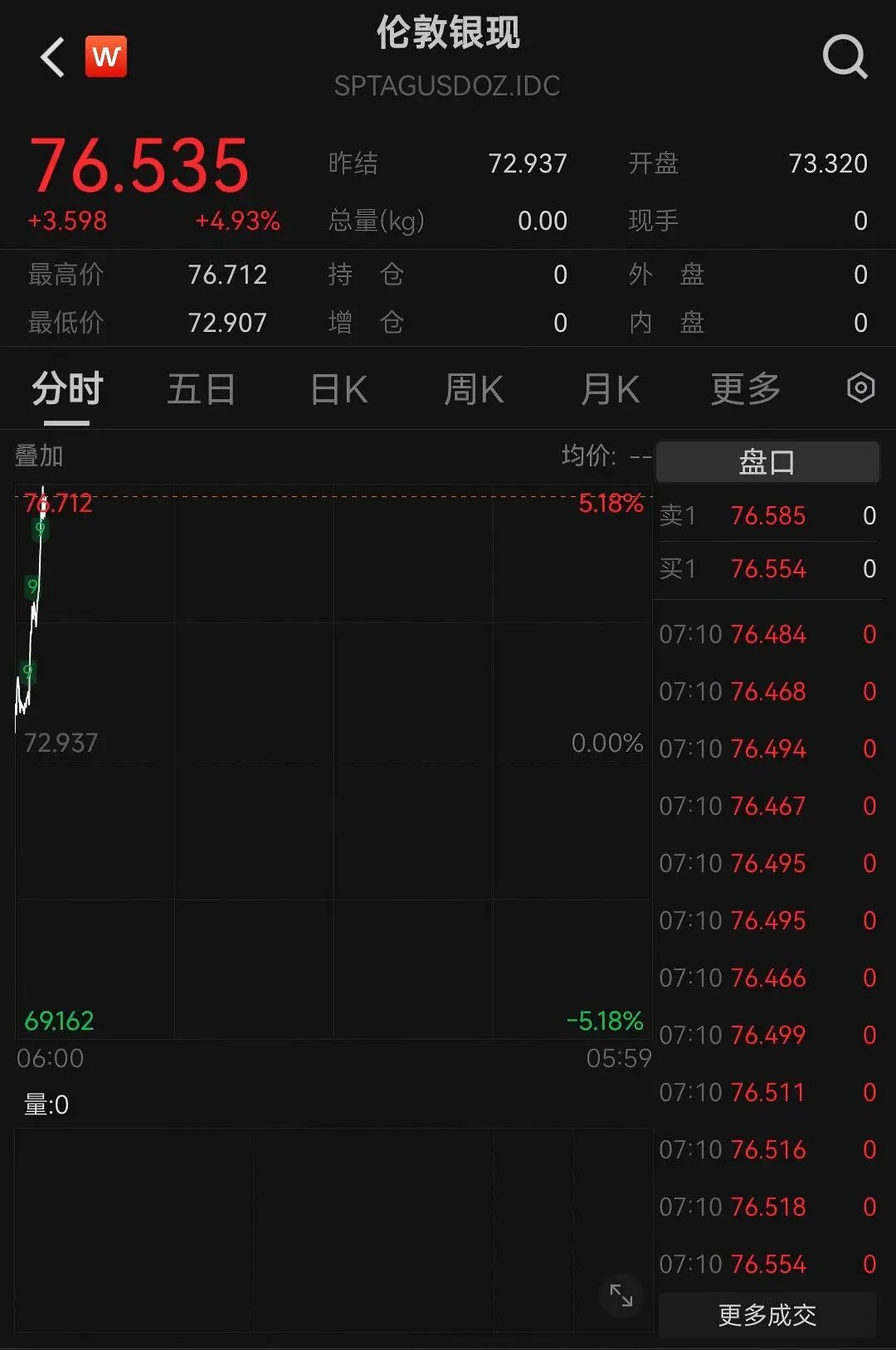Select the 盘口 panel button

[x=767, y=461]
